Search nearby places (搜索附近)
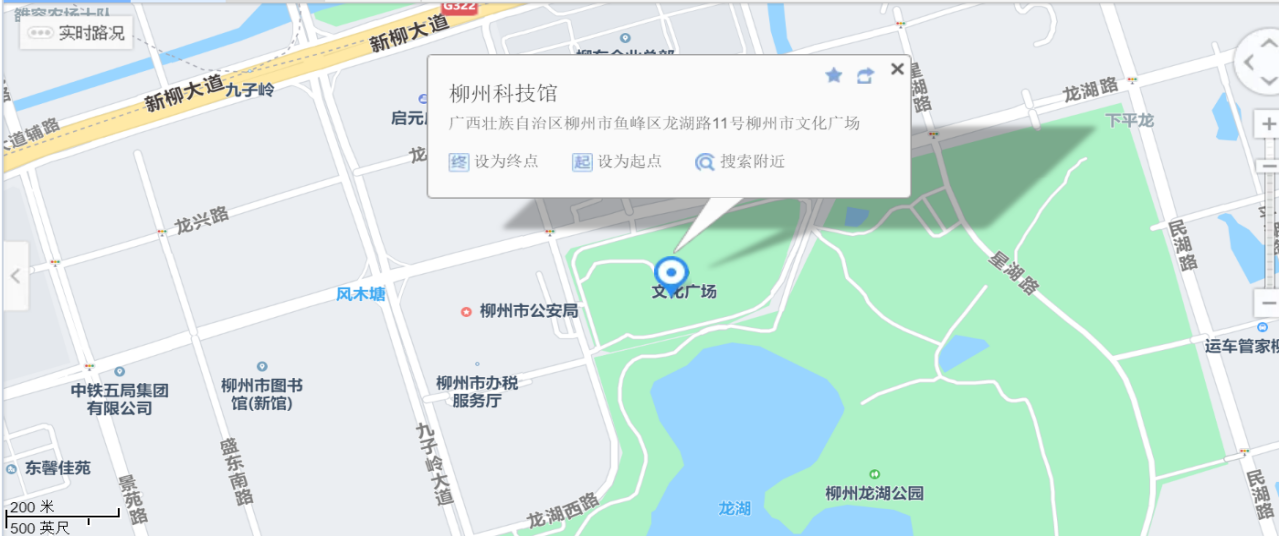 [740, 161]
